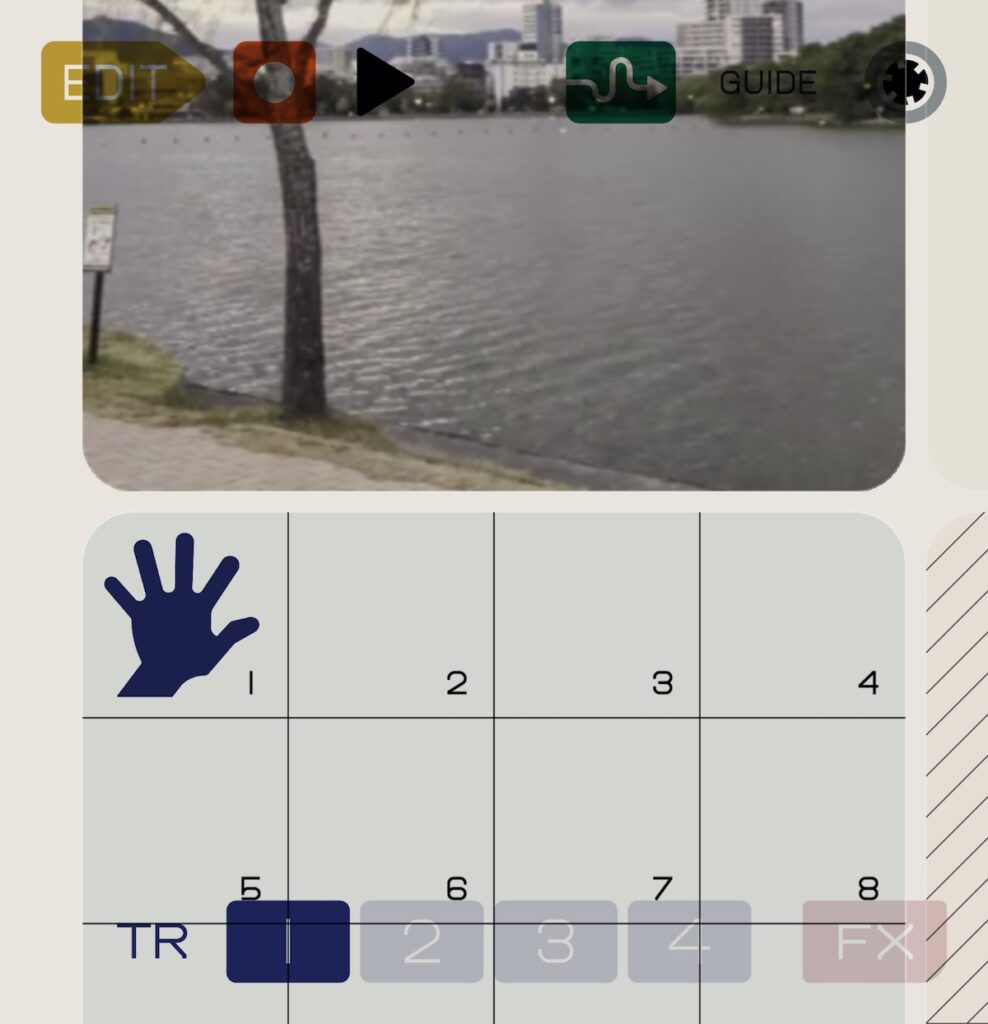Trigger pad 2
This screenshot has height=1024, width=988.
coord(391,615)
